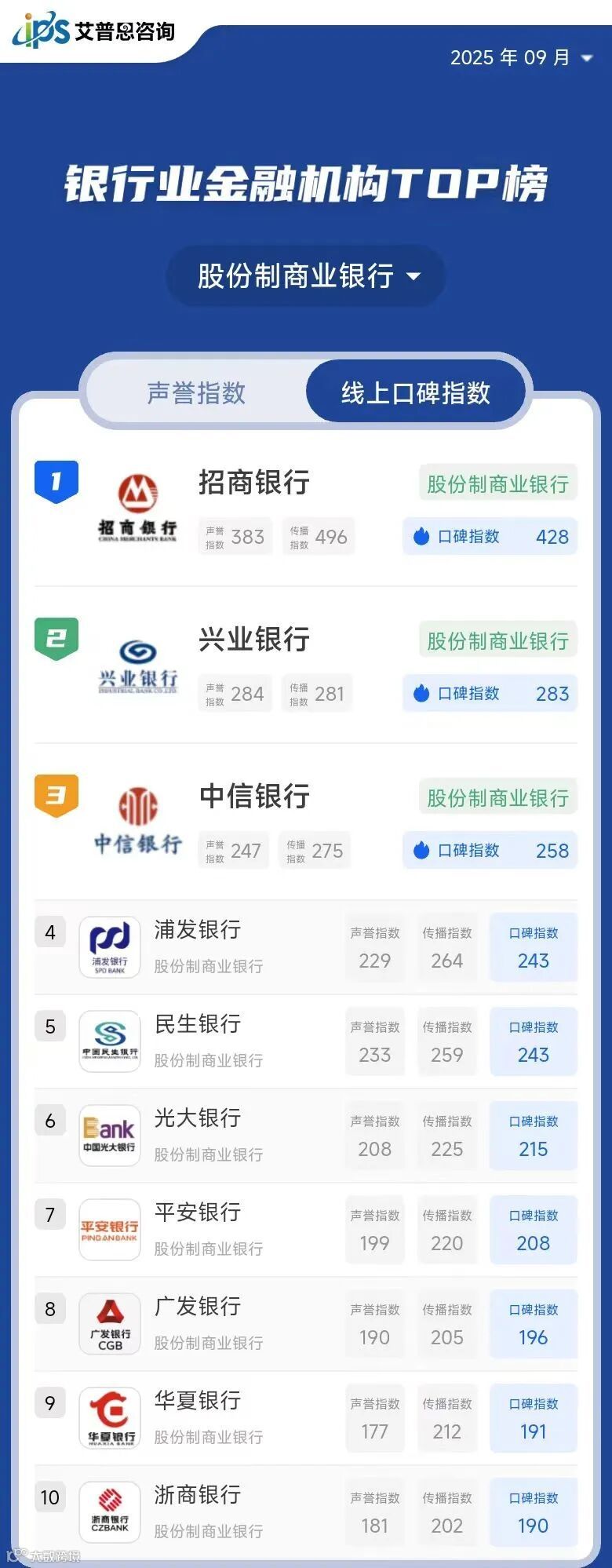Screen dimensions: 612x1568
Task: Click 浙商银行 口碑指数 score 190
Action: tap(534, 1512)
